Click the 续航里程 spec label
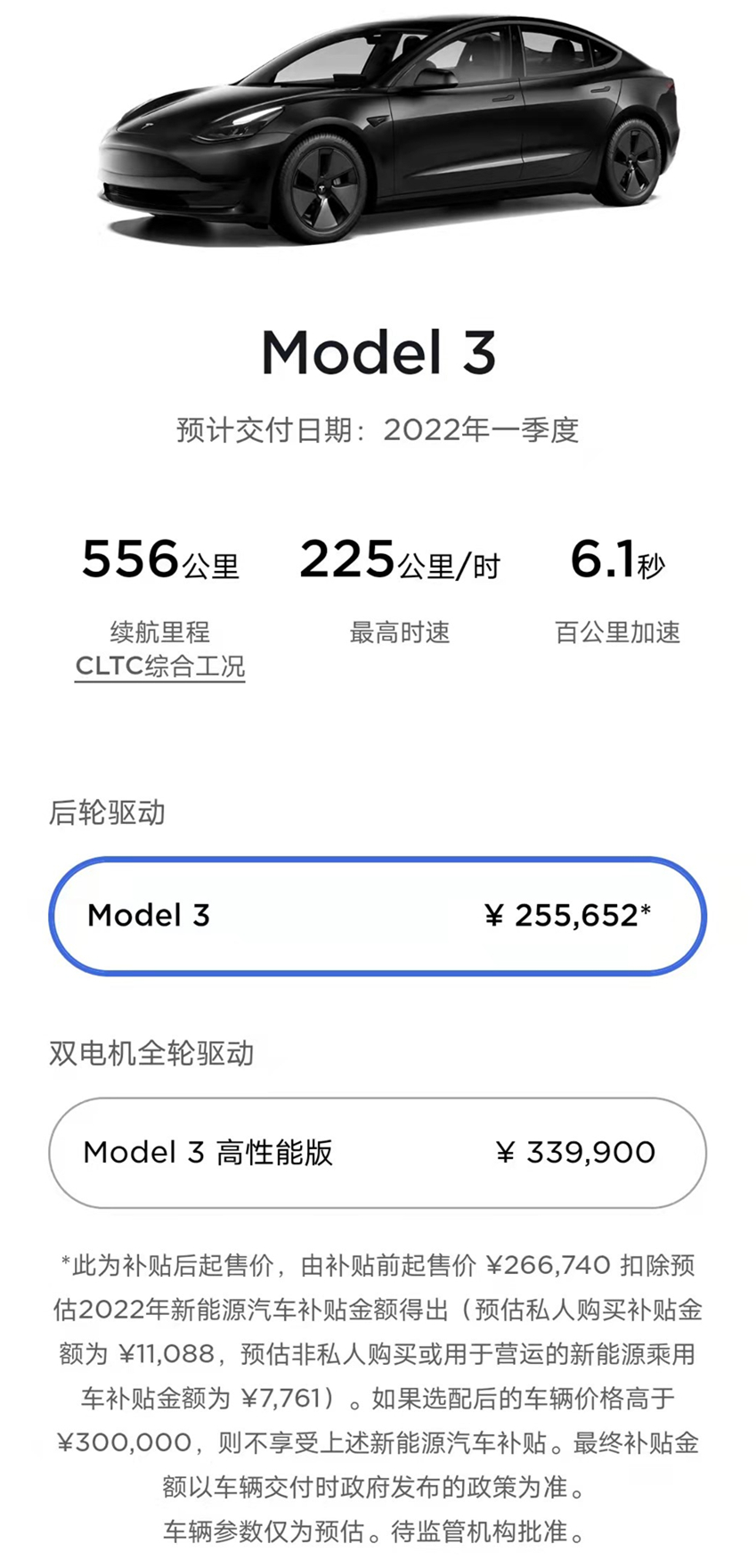This screenshot has height=1568, width=756. 159,633
